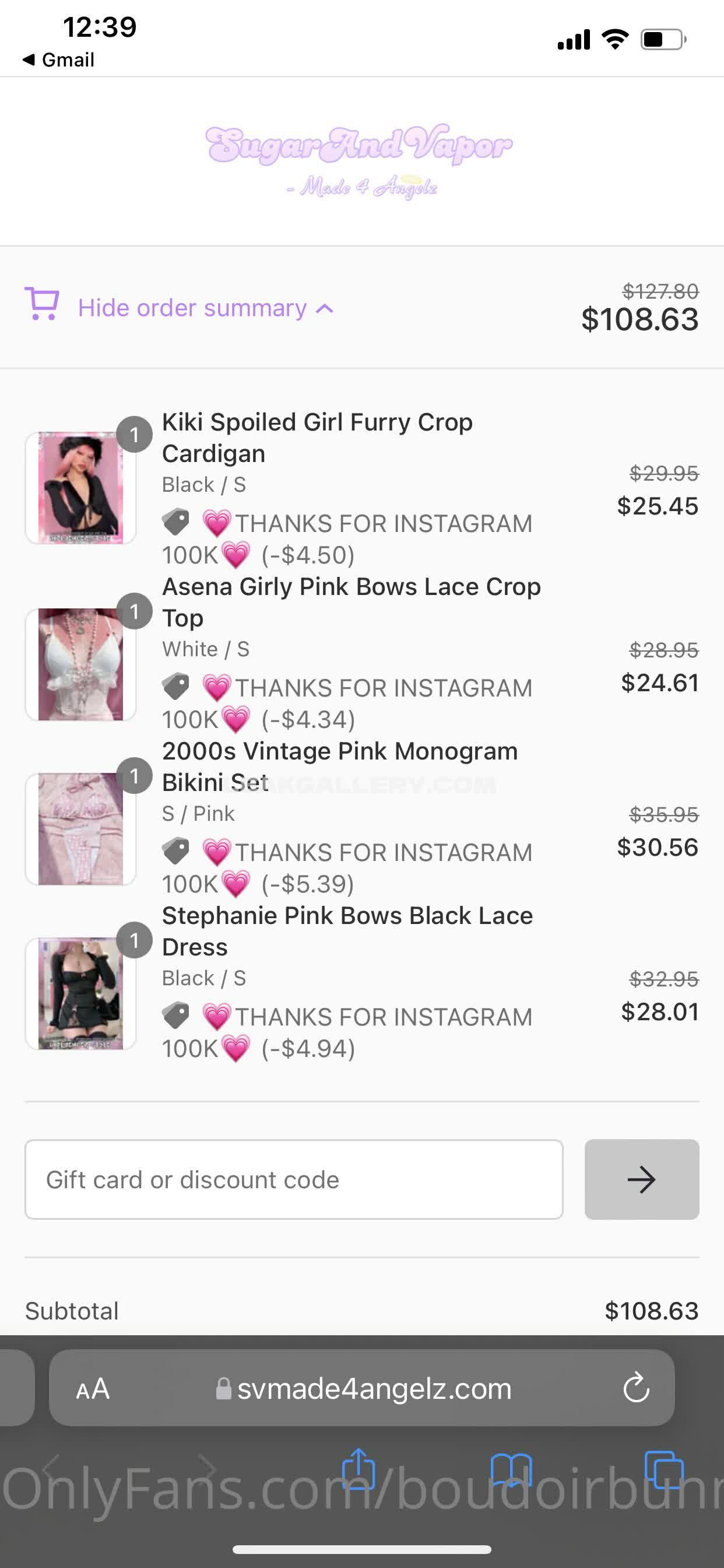Tap the gift card or discount code field
The height and width of the screenshot is (1568, 724).
pos(293,1179)
